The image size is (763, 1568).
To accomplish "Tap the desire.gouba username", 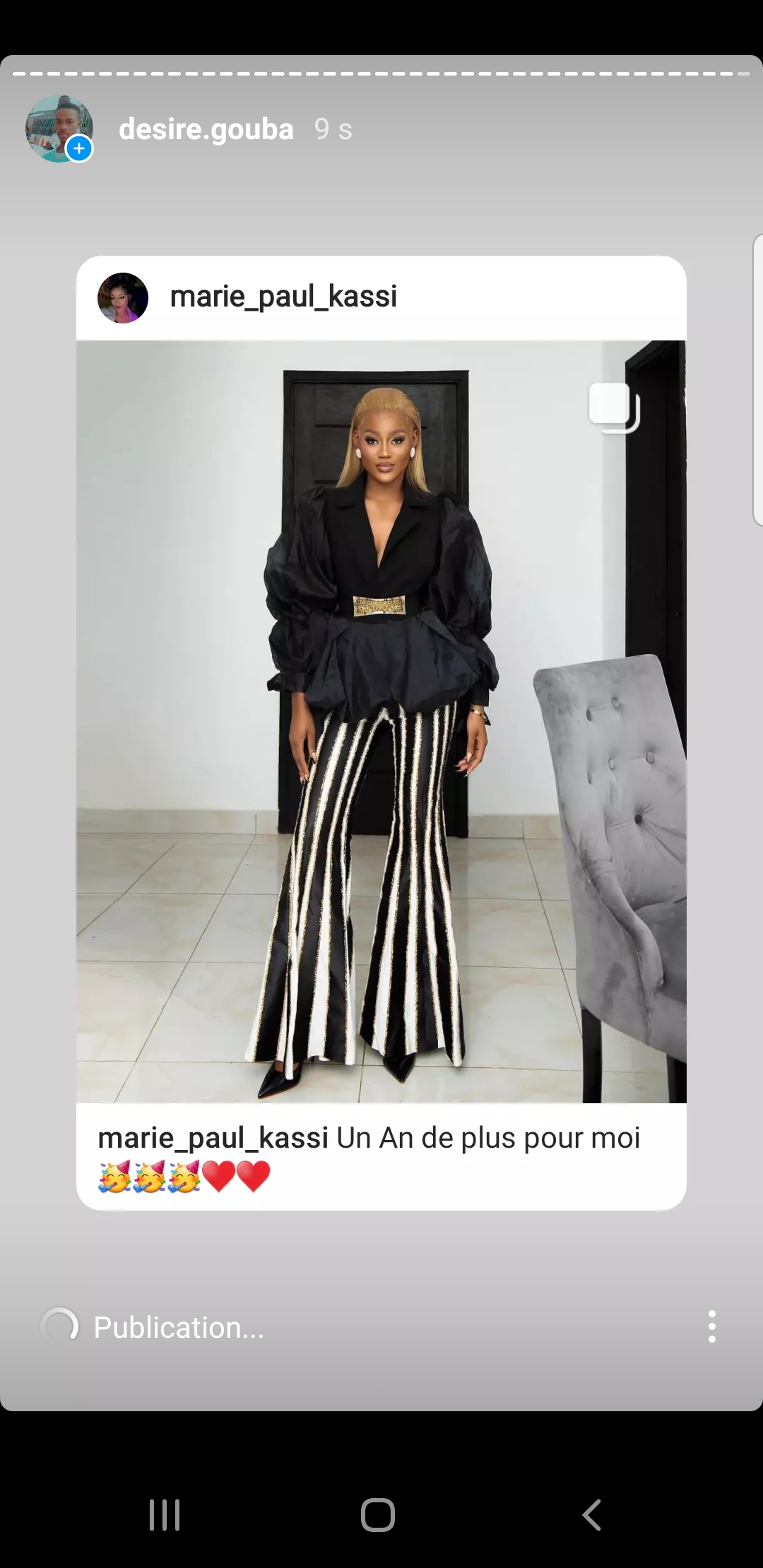I will [x=206, y=129].
